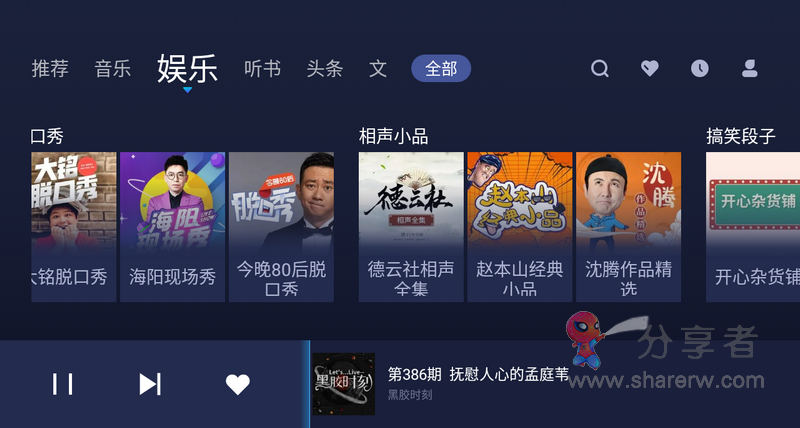The image size is (800, 428).
Task: Select the 听书 tab
Action: [x=263, y=69]
